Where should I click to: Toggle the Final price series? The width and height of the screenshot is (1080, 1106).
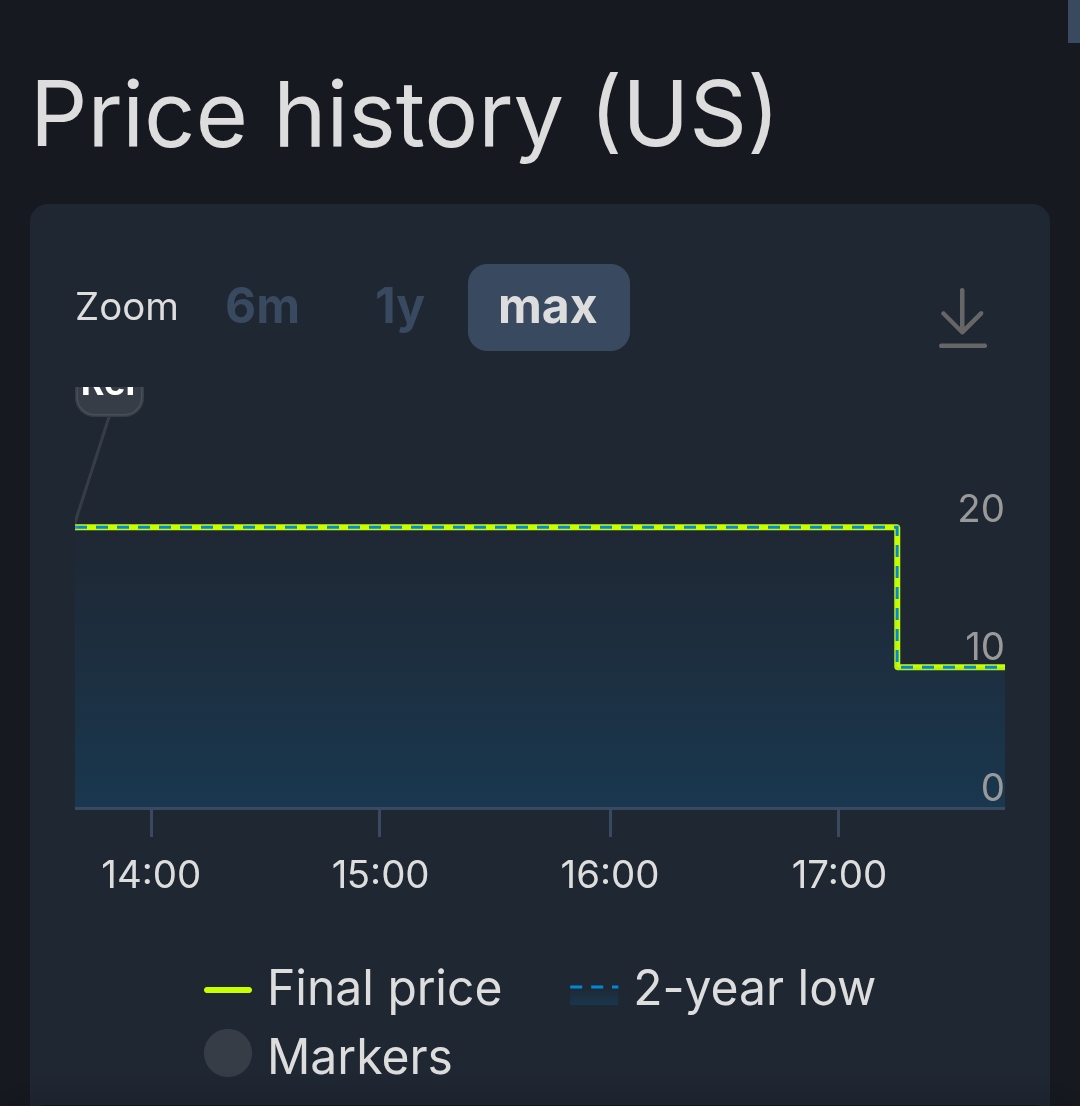click(354, 989)
